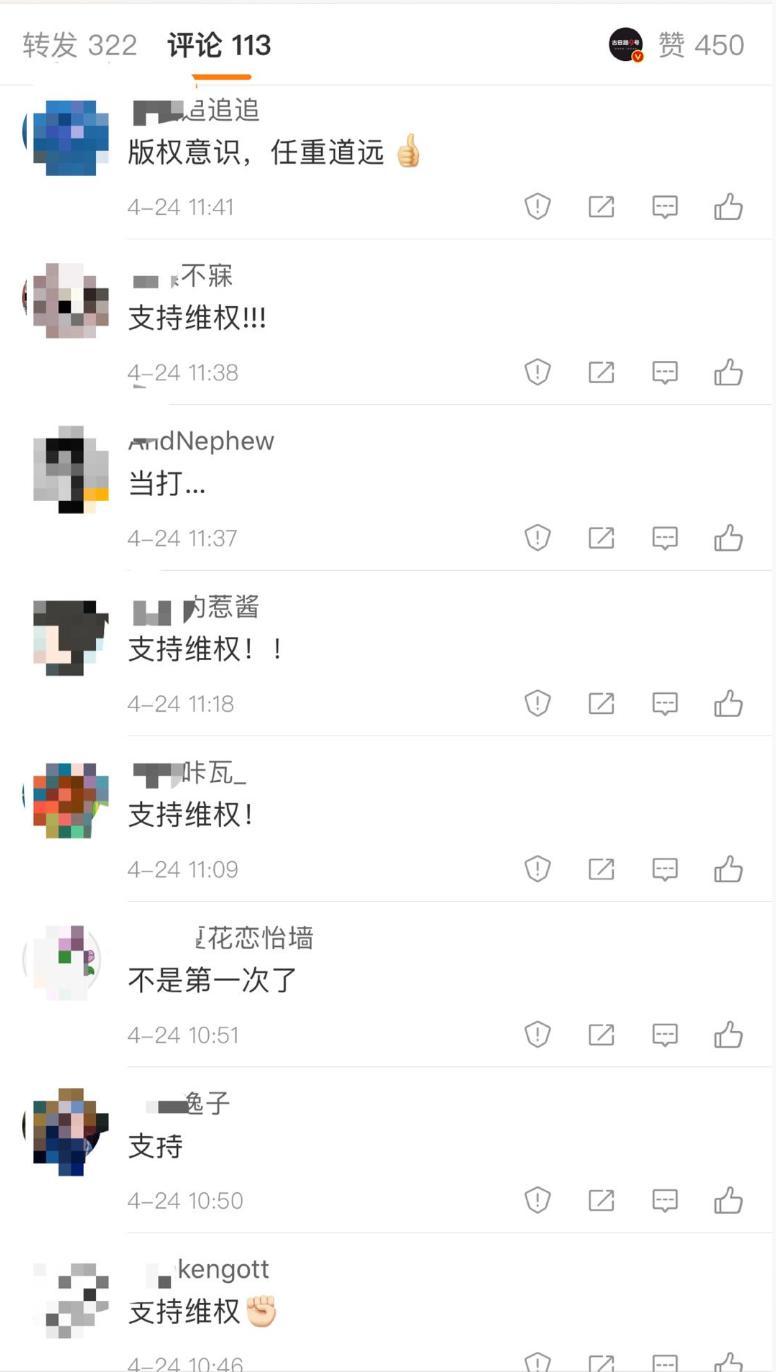Open the 赞 450 likes tab
The width and height of the screenshot is (776, 1372).
tap(699, 45)
